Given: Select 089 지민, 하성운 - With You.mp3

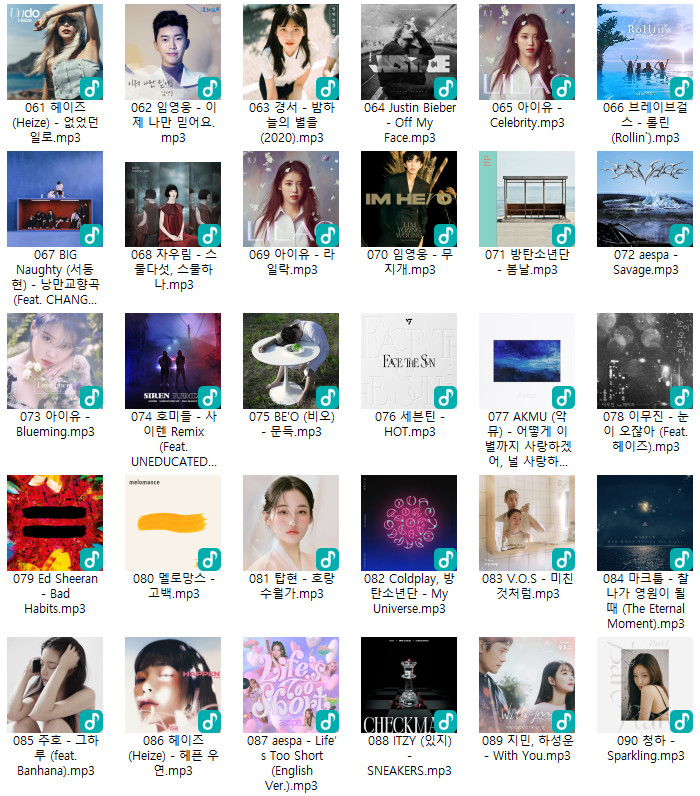Looking at the screenshot, I should point(527,685).
